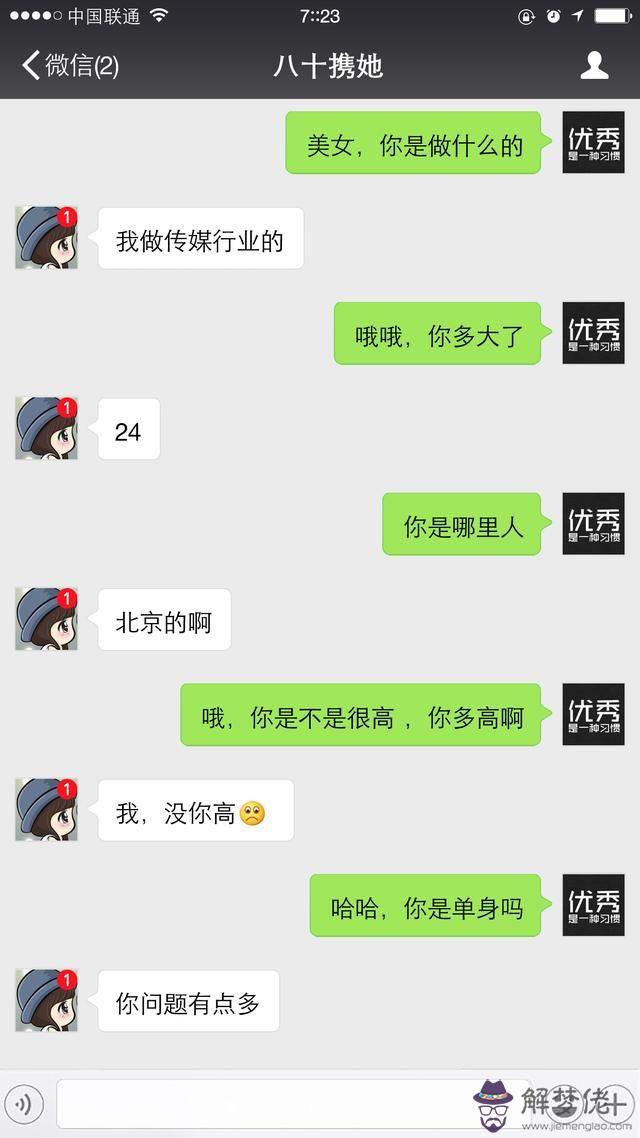Switch to voice message input
Screen dimensions: 640x1138
(x=25, y=1104)
